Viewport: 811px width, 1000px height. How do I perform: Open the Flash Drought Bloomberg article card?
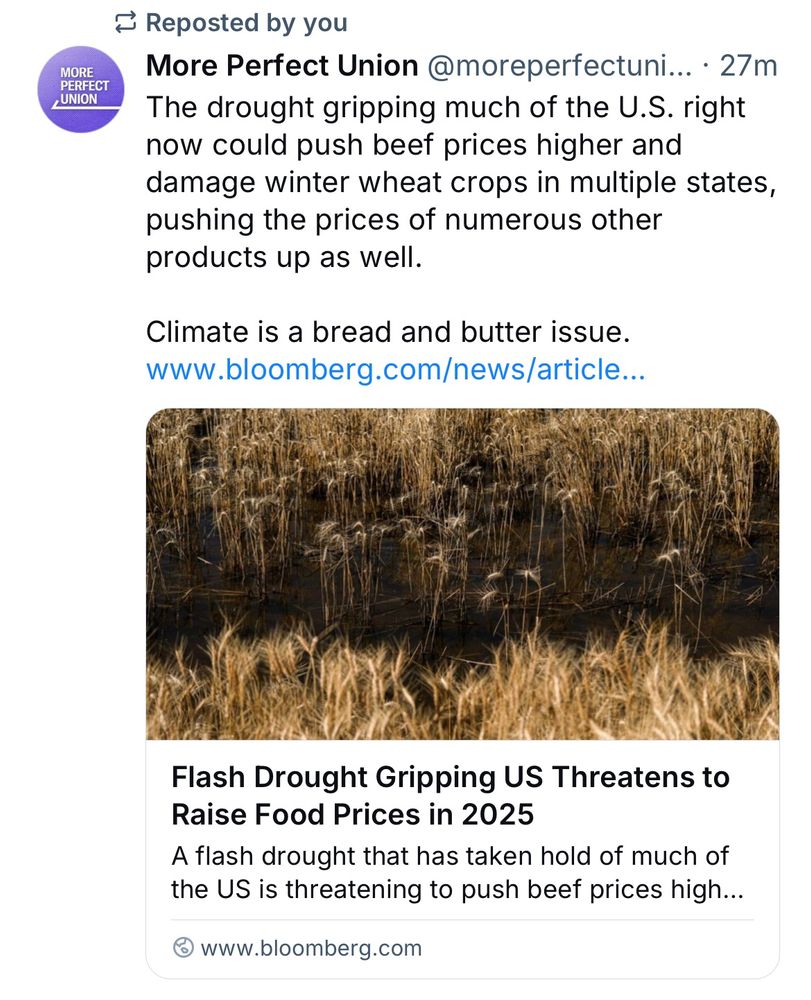(462, 793)
